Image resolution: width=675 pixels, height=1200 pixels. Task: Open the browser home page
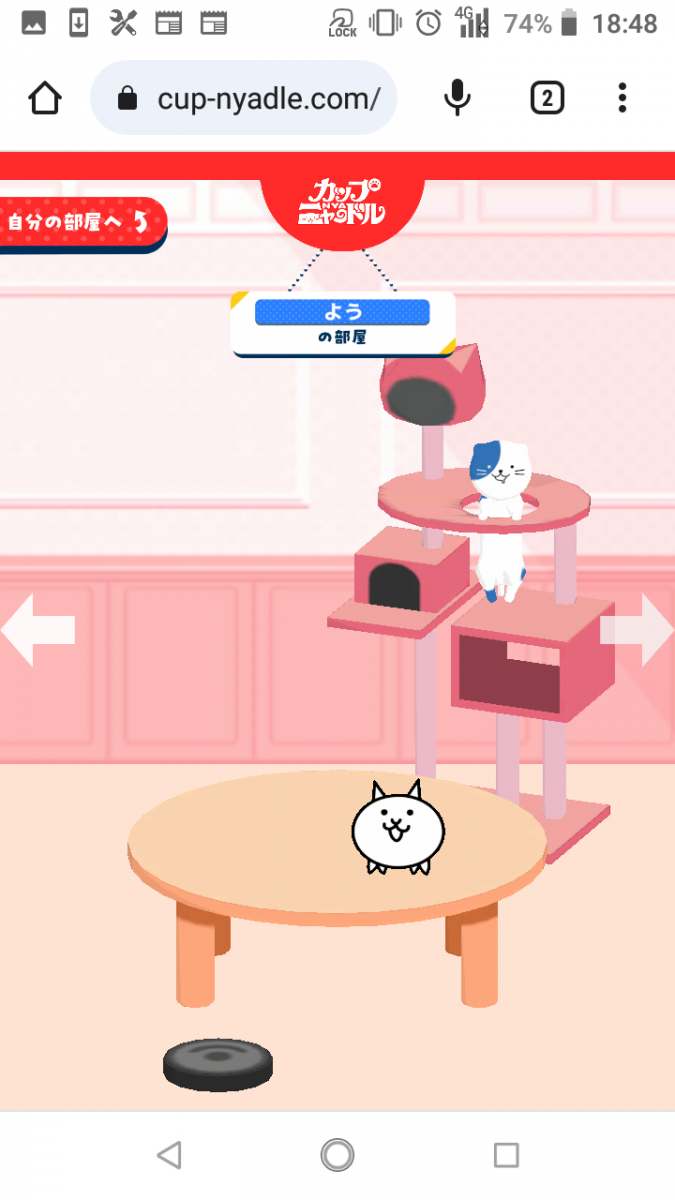point(45,98)
